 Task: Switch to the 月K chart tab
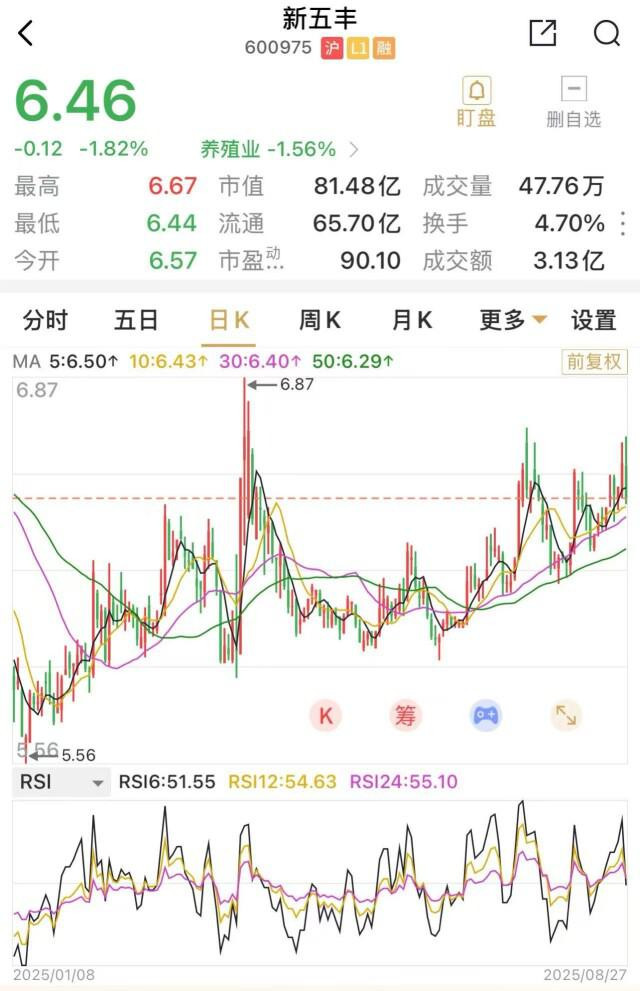pos(412,320)
